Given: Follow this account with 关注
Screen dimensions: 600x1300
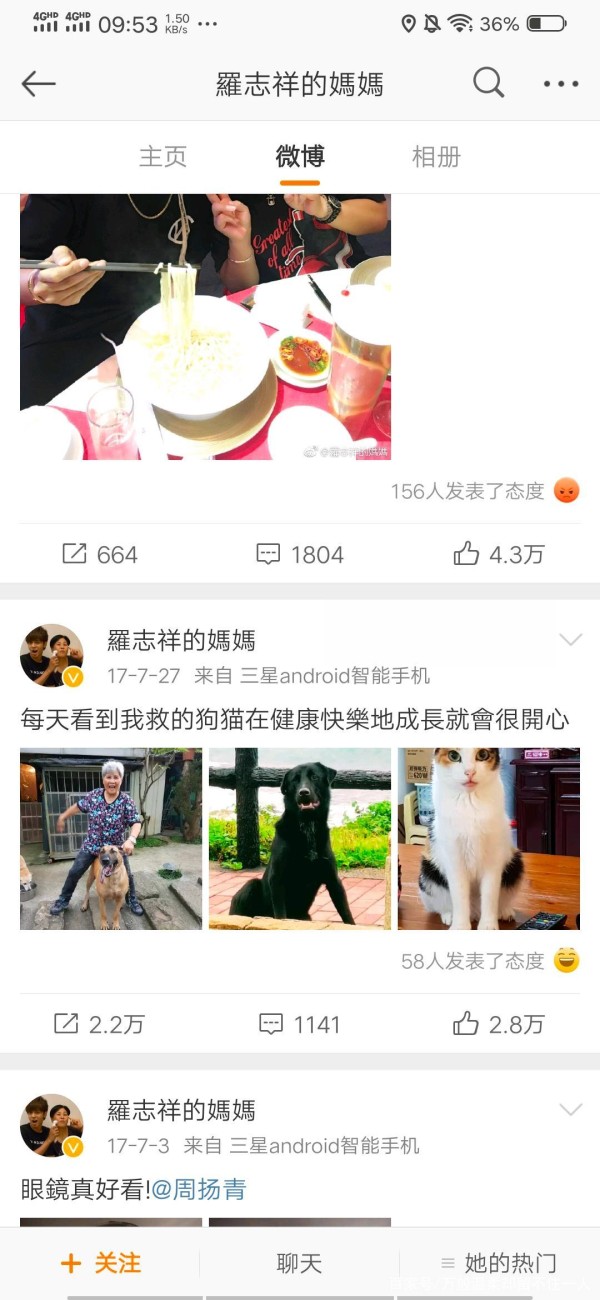Looking at the screenshot, I should click(x=100, y=1263).
